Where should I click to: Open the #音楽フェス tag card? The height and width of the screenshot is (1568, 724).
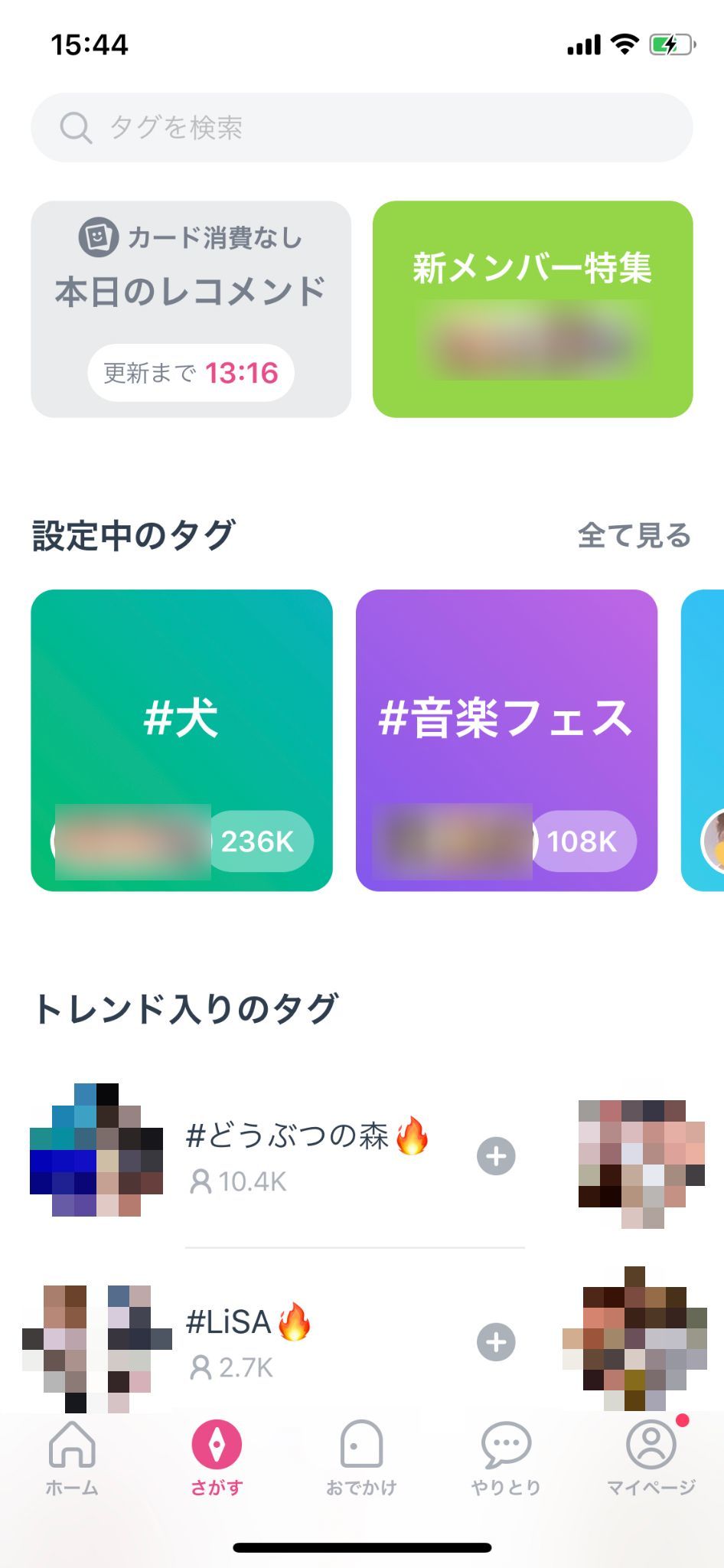[x=506, y=740]
